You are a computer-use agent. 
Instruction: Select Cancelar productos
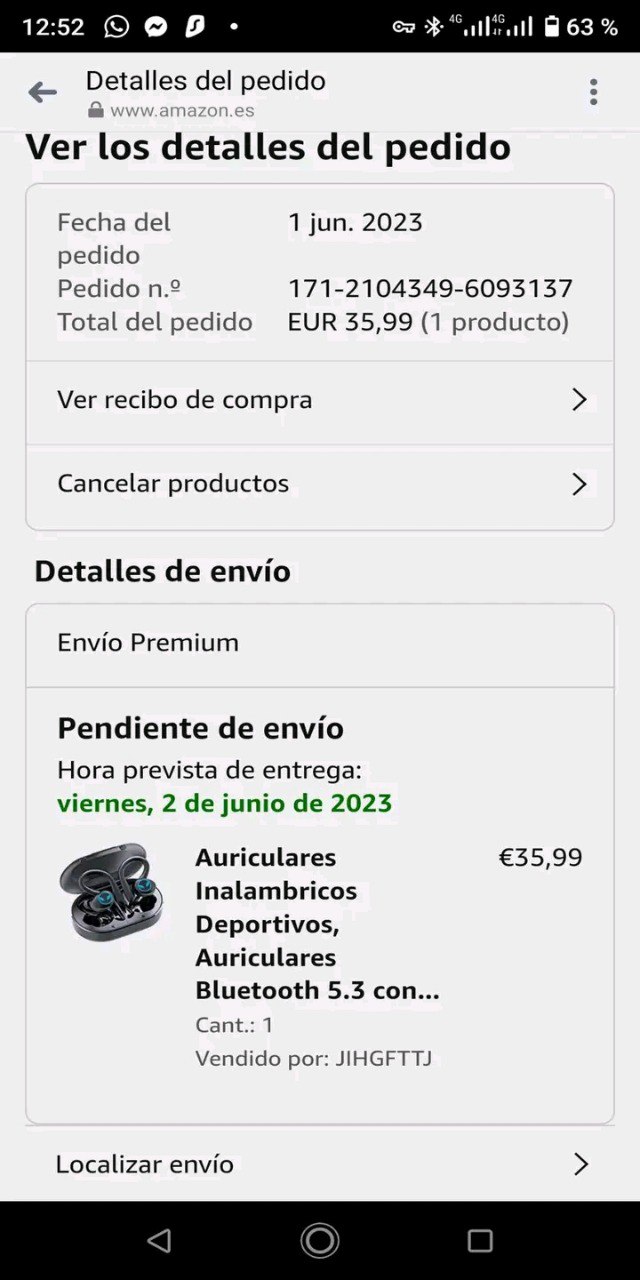point(320,484)
